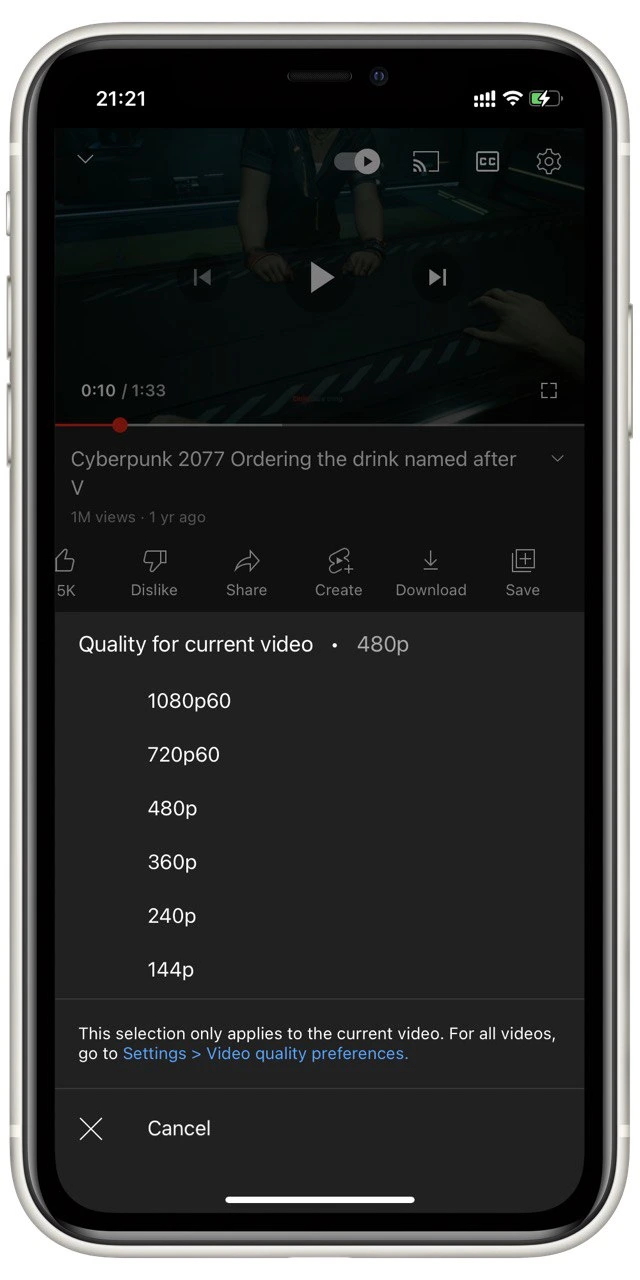The image size is (640, 1280).
Task: Share this Cyberpunk 2077 video
Action: pyautogui.click(x=246, y=573)
